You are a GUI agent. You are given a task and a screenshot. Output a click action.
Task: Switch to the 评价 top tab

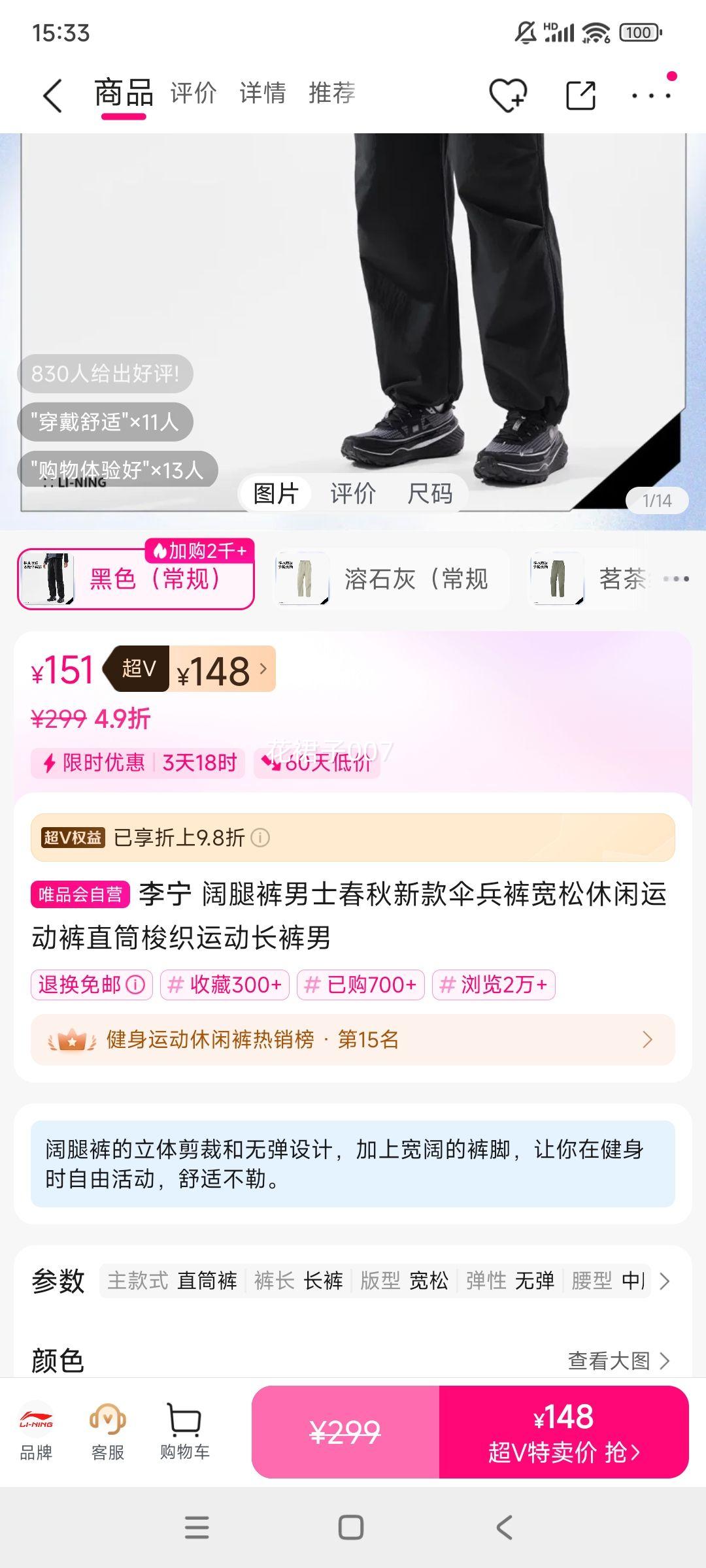[x=193, y=93]
